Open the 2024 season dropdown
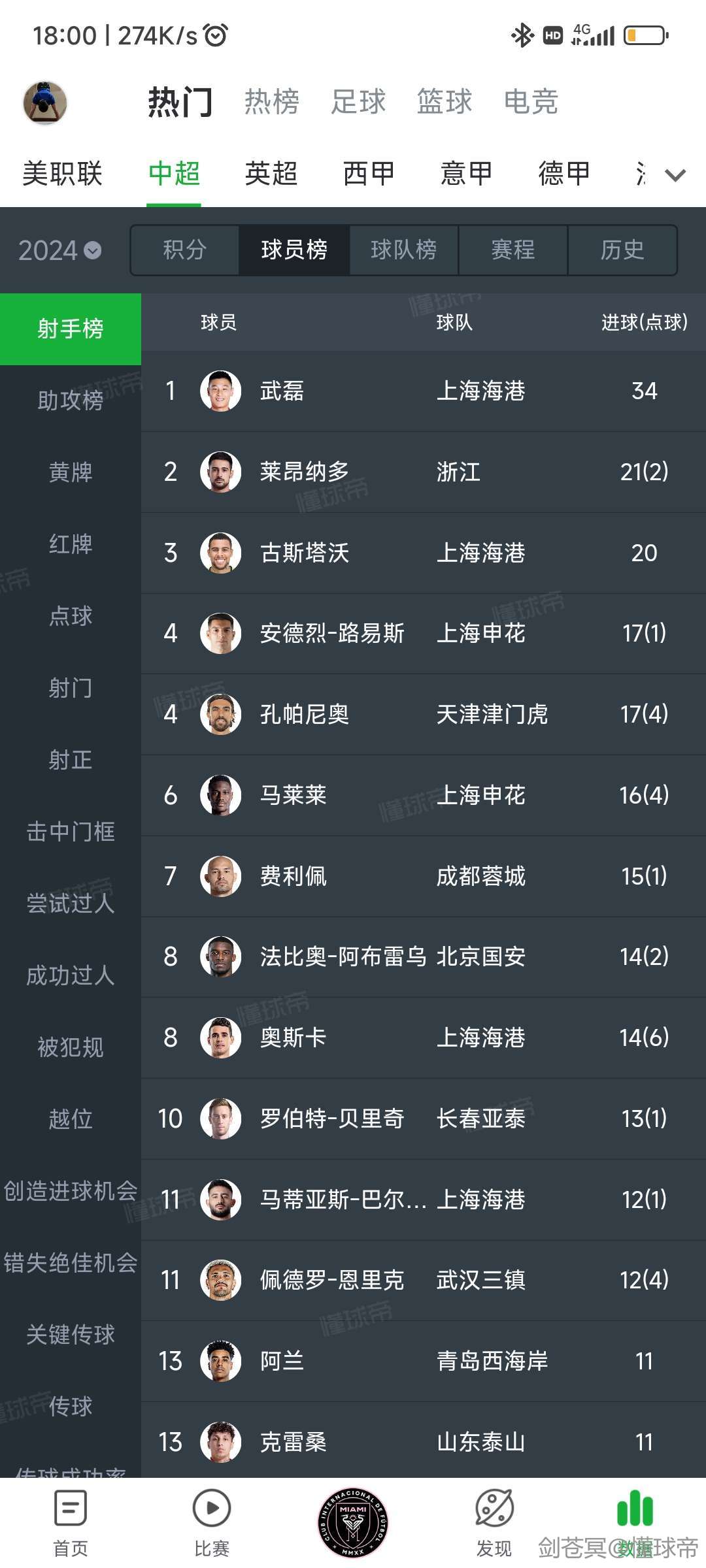The width and height of the screenshot is (706, 1568). point(59,250)
